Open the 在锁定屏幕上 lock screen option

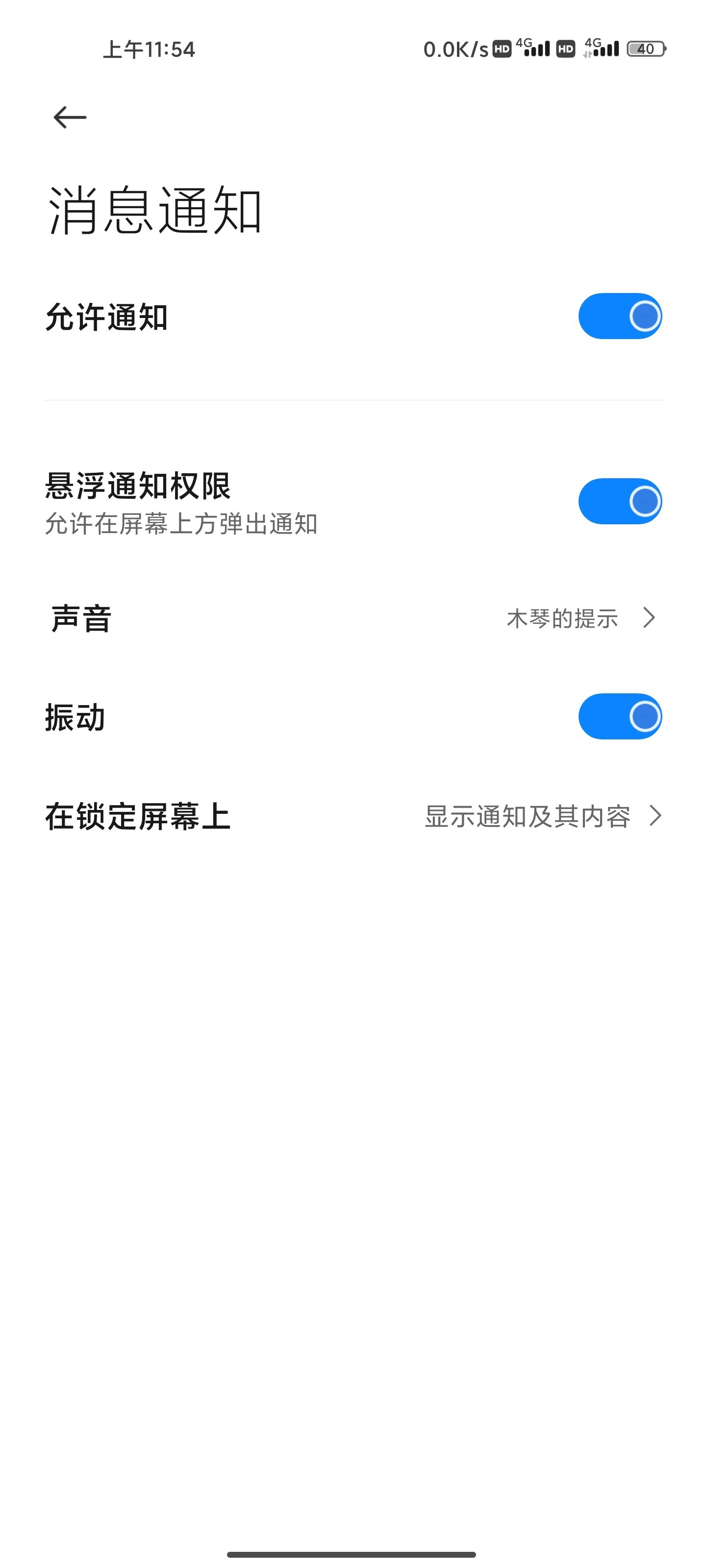pos(353,816)
